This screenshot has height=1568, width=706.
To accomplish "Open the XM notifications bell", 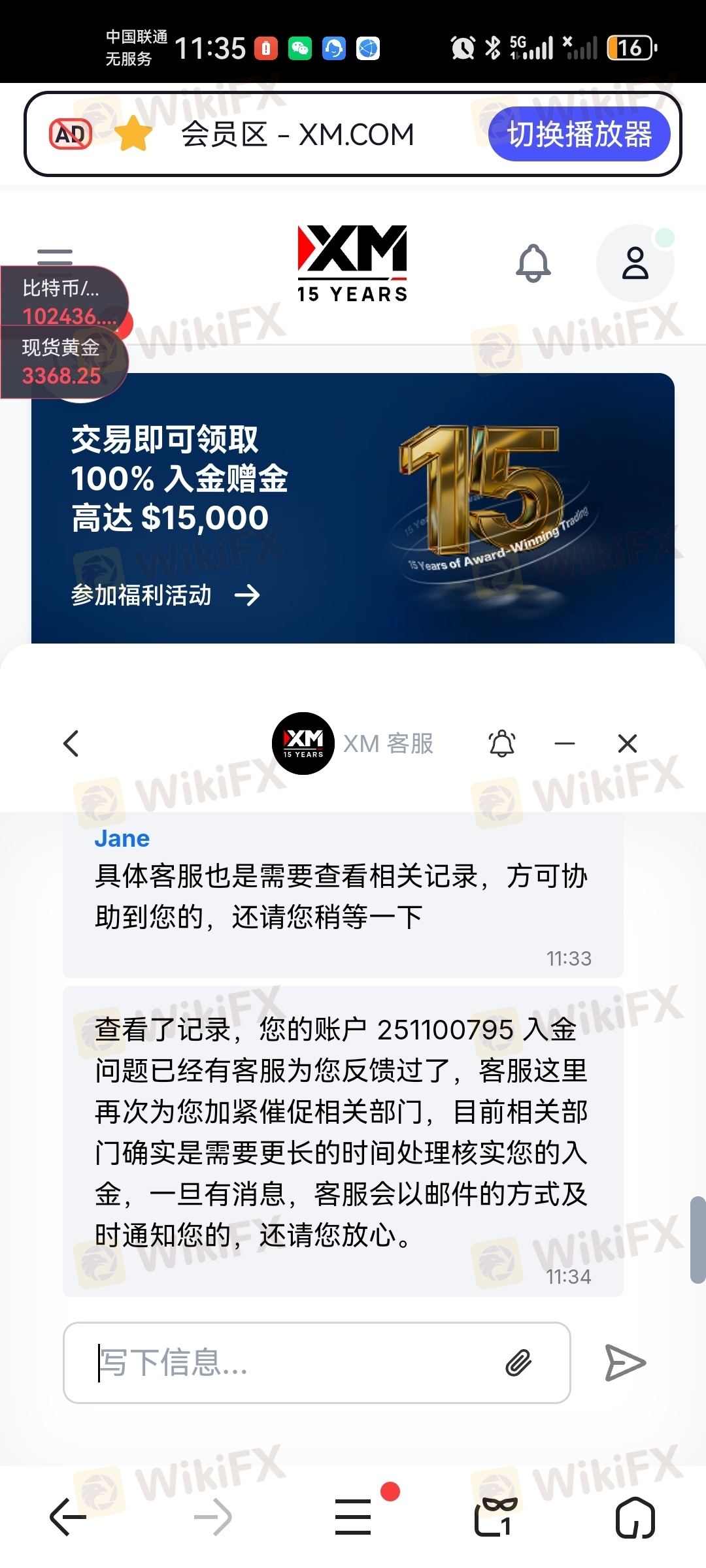I will click(533, 263).
